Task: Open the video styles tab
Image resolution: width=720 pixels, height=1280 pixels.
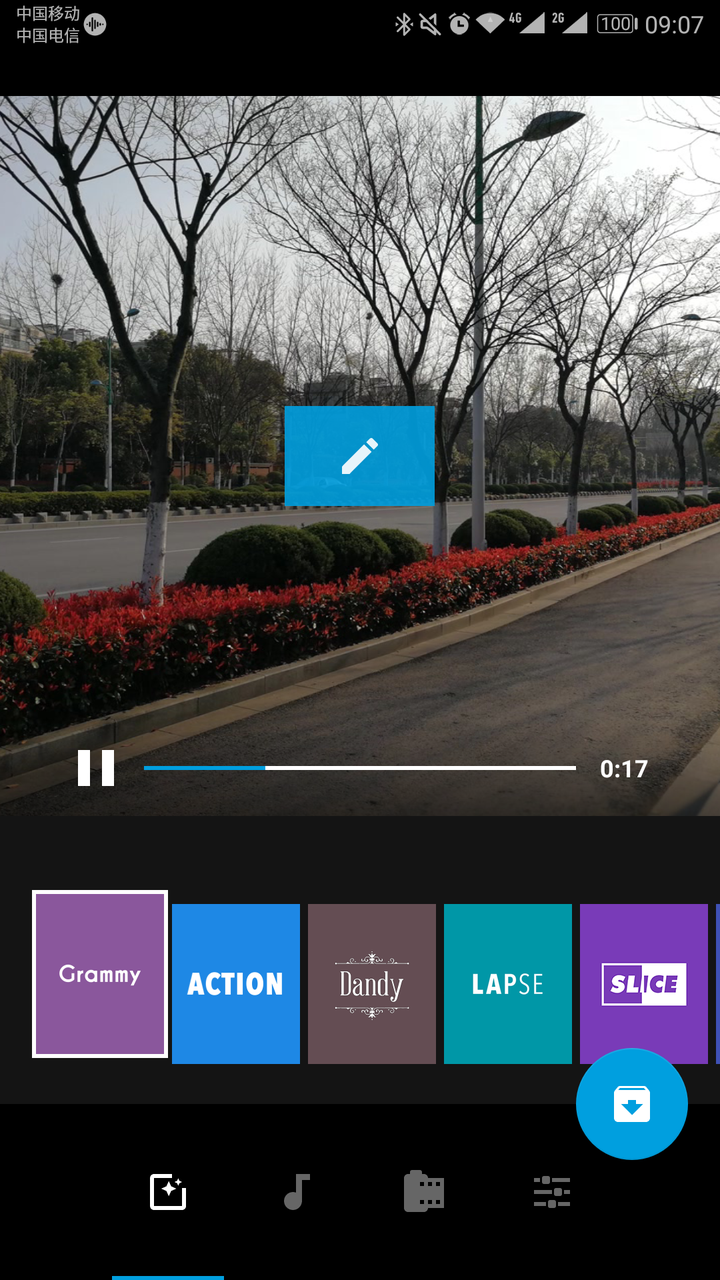Action: [x=168, y=1192]
